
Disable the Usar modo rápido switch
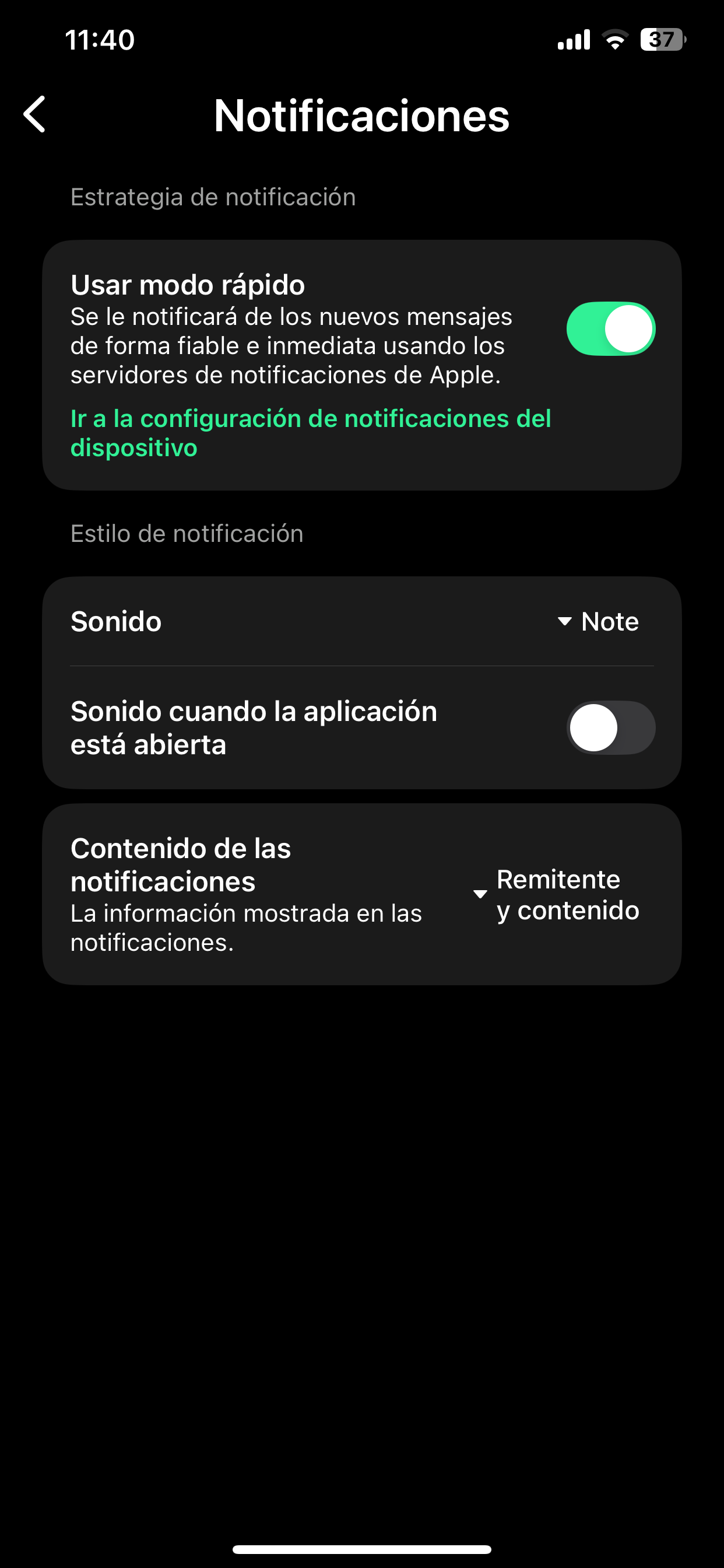click(610, 328)
